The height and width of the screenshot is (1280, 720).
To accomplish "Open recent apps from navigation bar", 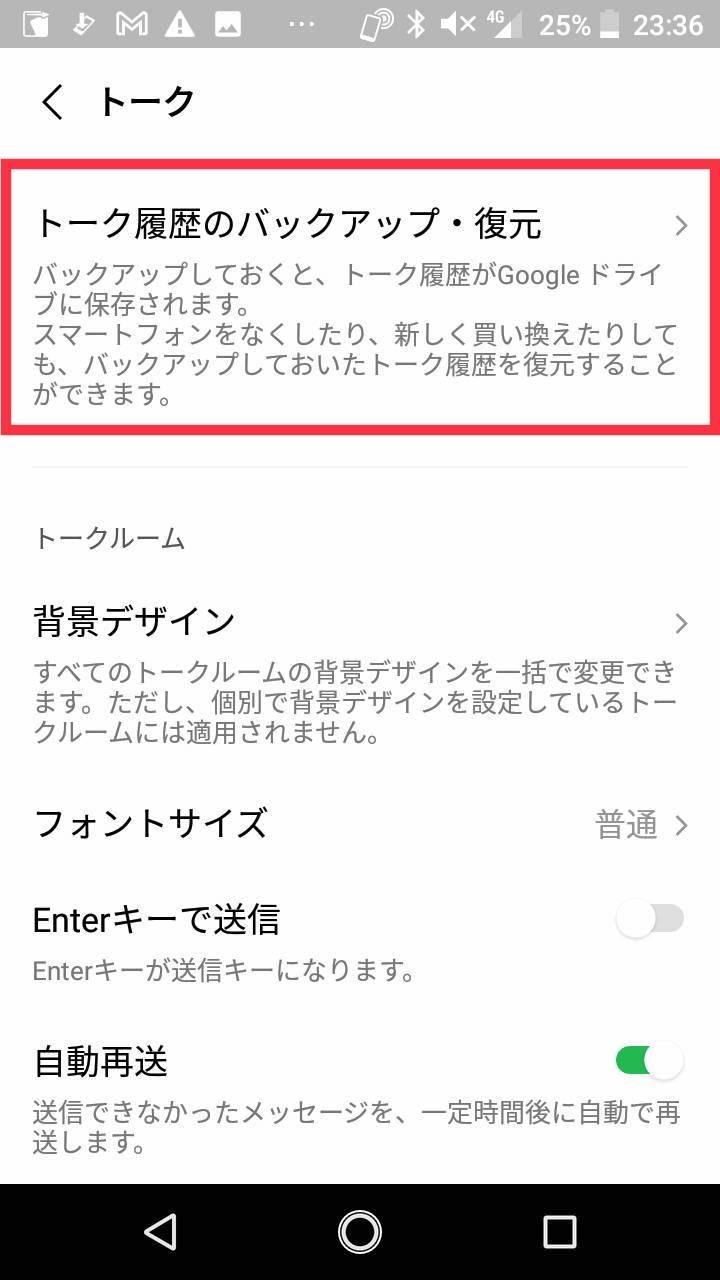I will (x=559, y=1232).
